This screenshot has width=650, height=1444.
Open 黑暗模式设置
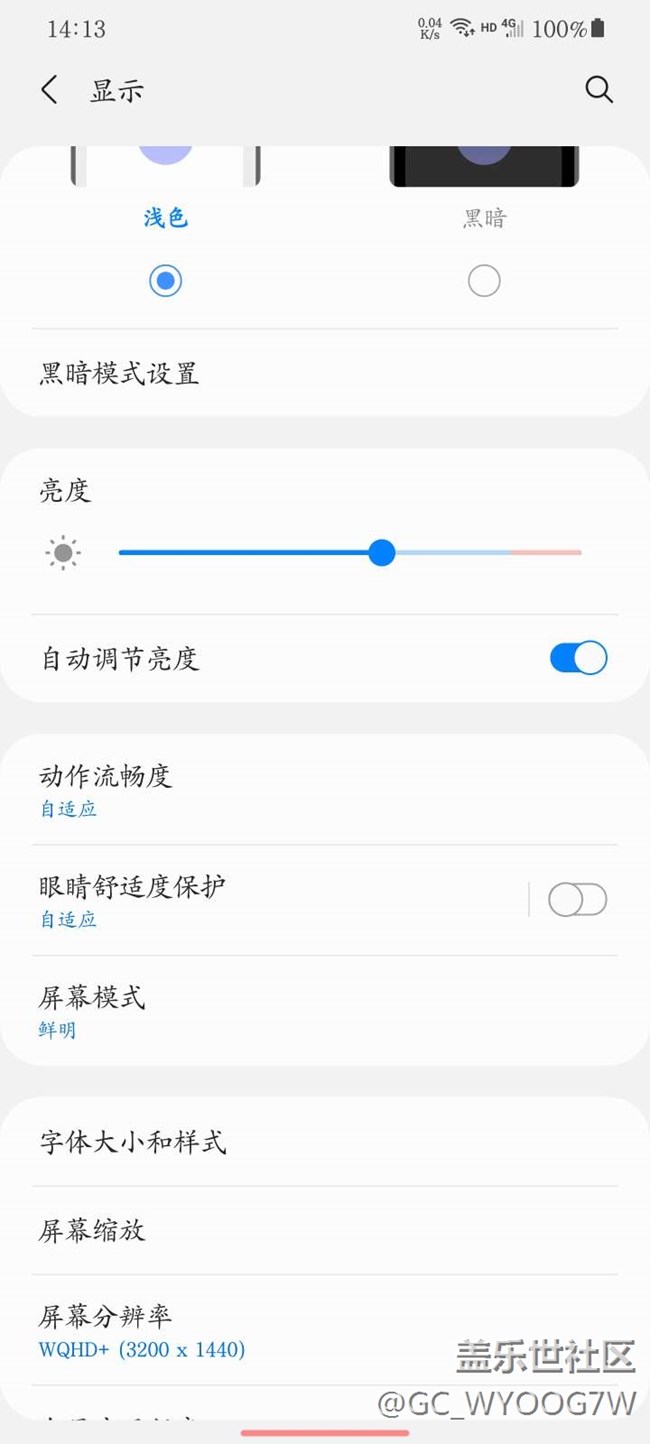(120, 374)
